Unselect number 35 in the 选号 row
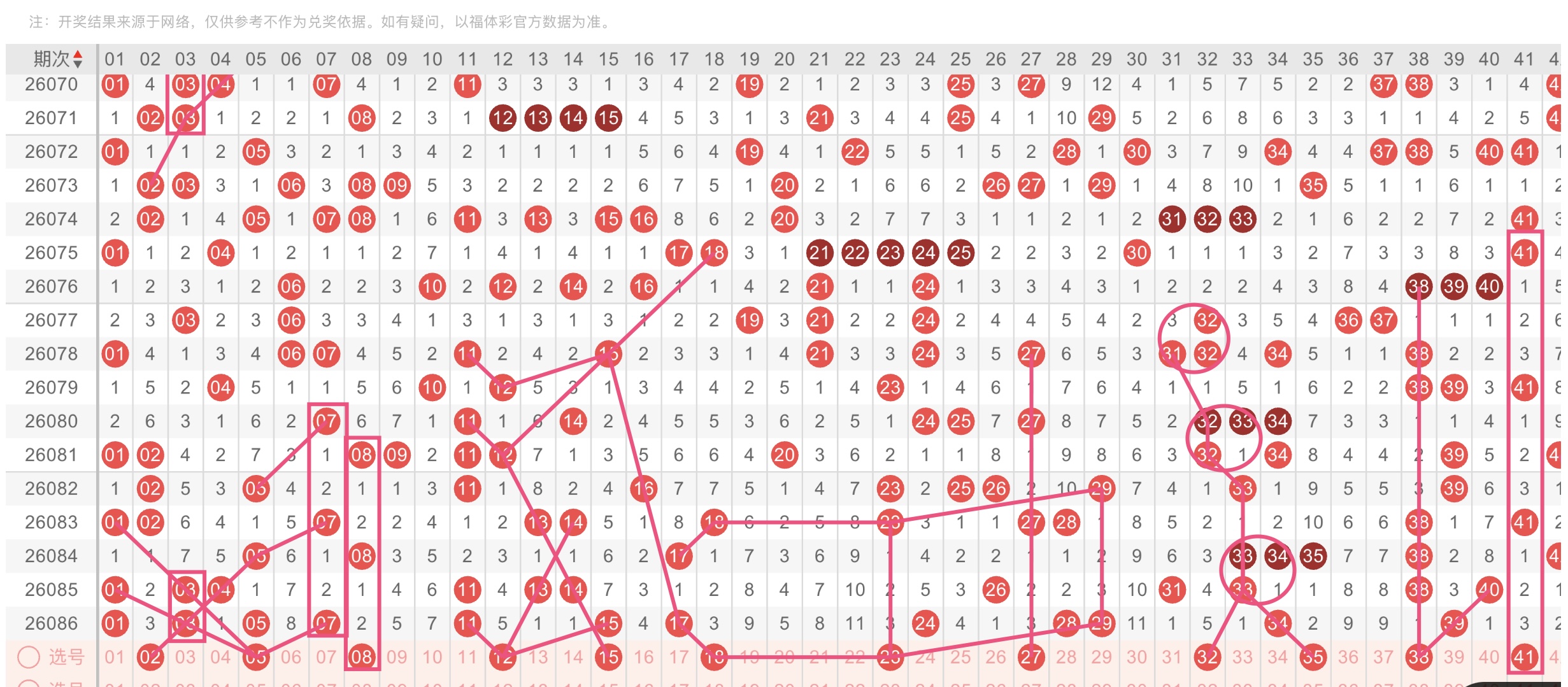 [1313, 657]
